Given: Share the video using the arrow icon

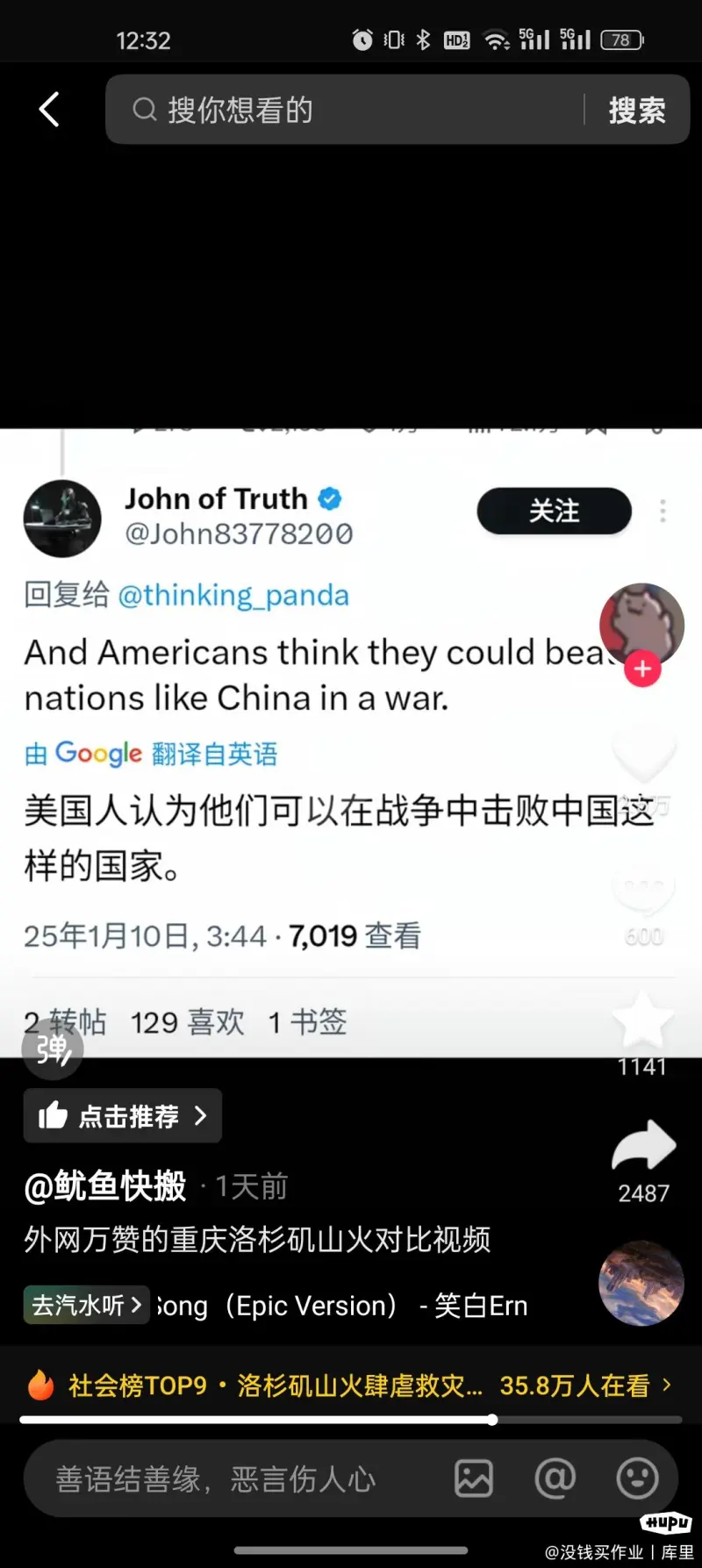Looking at the screenshot, I should tap(643, 1147).
